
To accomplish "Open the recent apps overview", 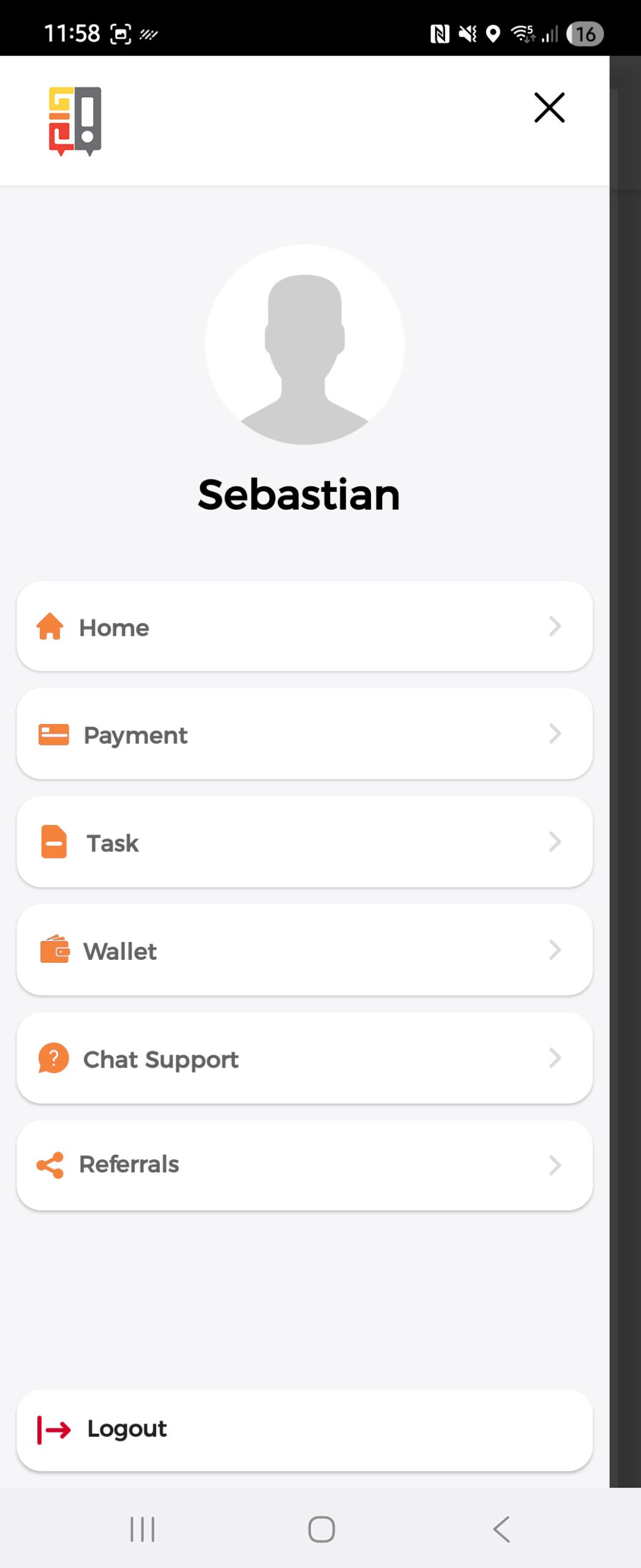I will 142,1529.
